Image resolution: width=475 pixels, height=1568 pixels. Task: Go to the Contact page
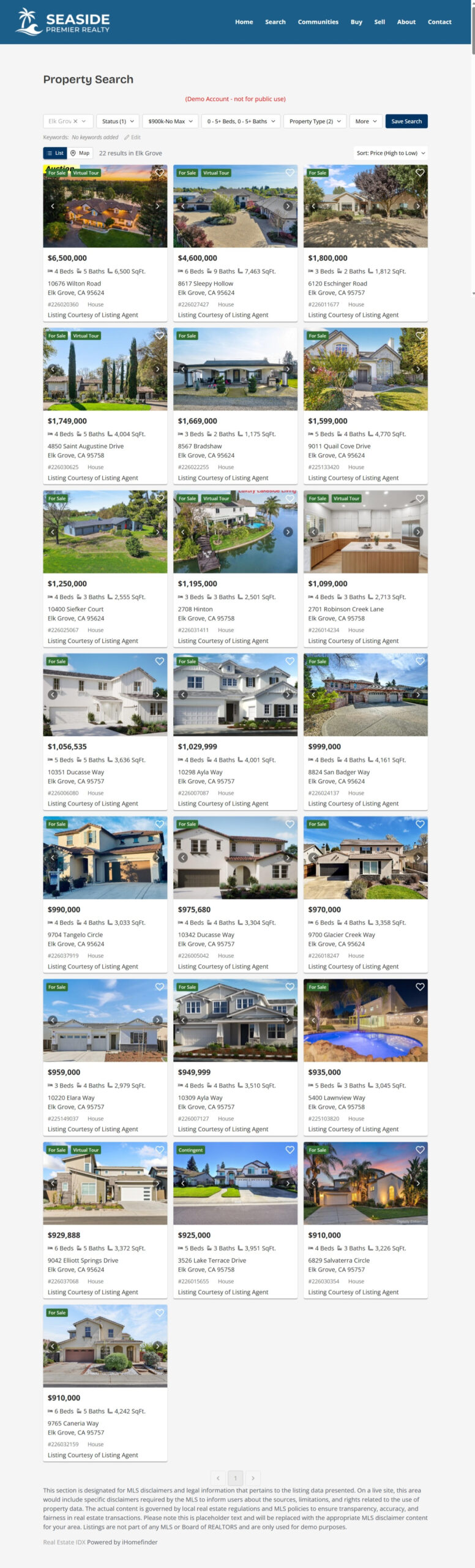[439, 22]
